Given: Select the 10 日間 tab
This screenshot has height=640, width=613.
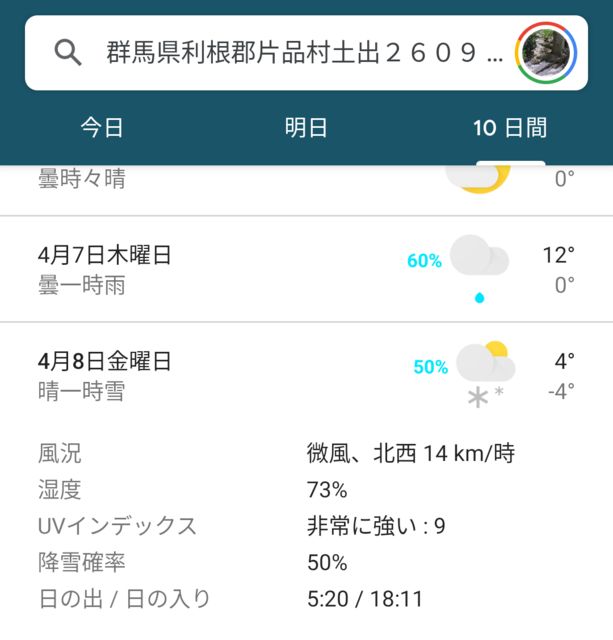Looking at the screenshot, I should click(x=510, y=128).
